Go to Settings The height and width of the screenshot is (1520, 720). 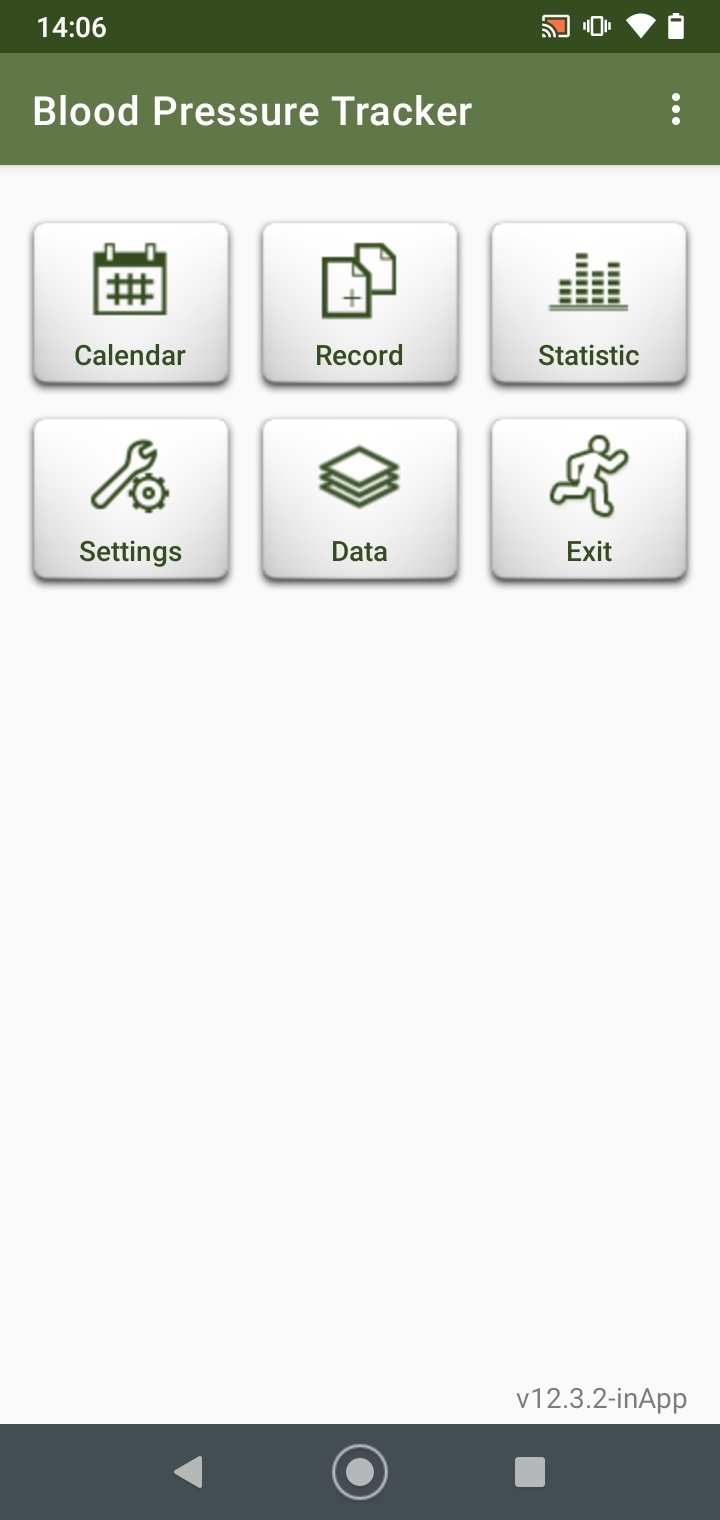click(130, 499)
